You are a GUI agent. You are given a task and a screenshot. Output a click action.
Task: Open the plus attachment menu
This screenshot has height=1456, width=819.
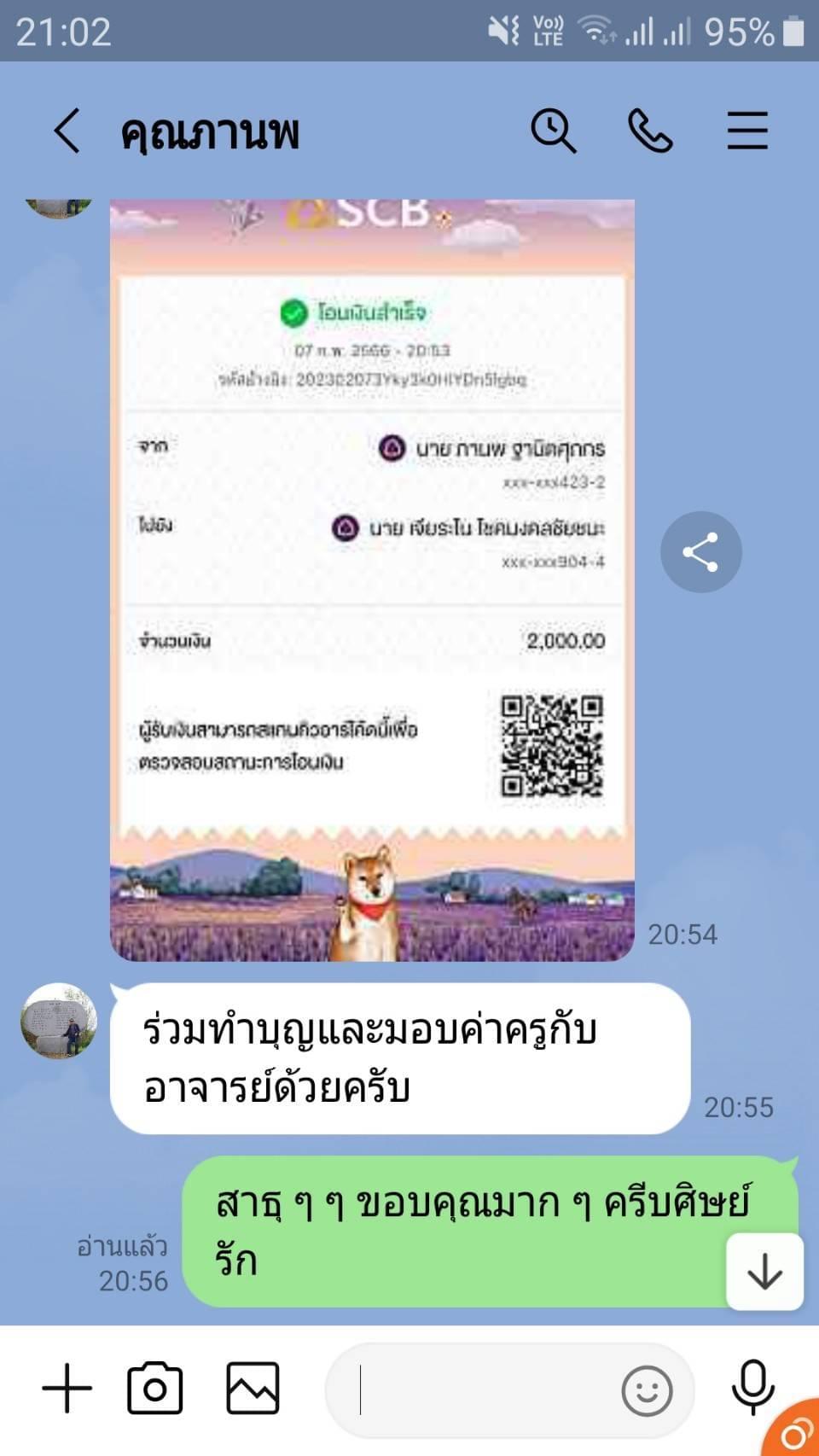point(67,1389)
